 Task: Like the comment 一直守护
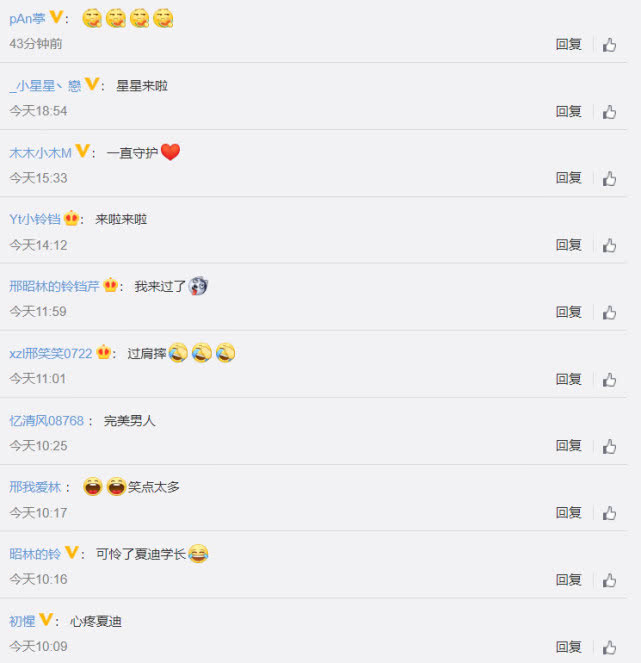609,178
